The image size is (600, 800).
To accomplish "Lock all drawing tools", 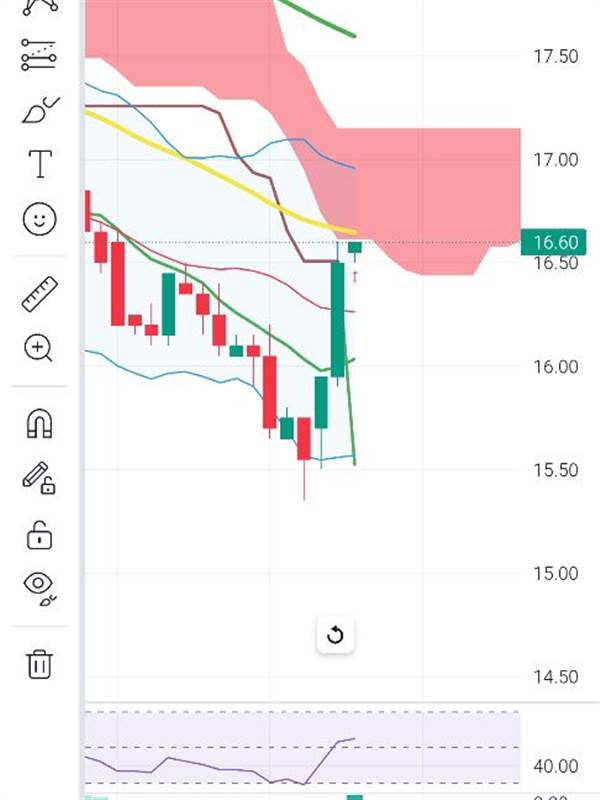I will [x=39, y=535].
